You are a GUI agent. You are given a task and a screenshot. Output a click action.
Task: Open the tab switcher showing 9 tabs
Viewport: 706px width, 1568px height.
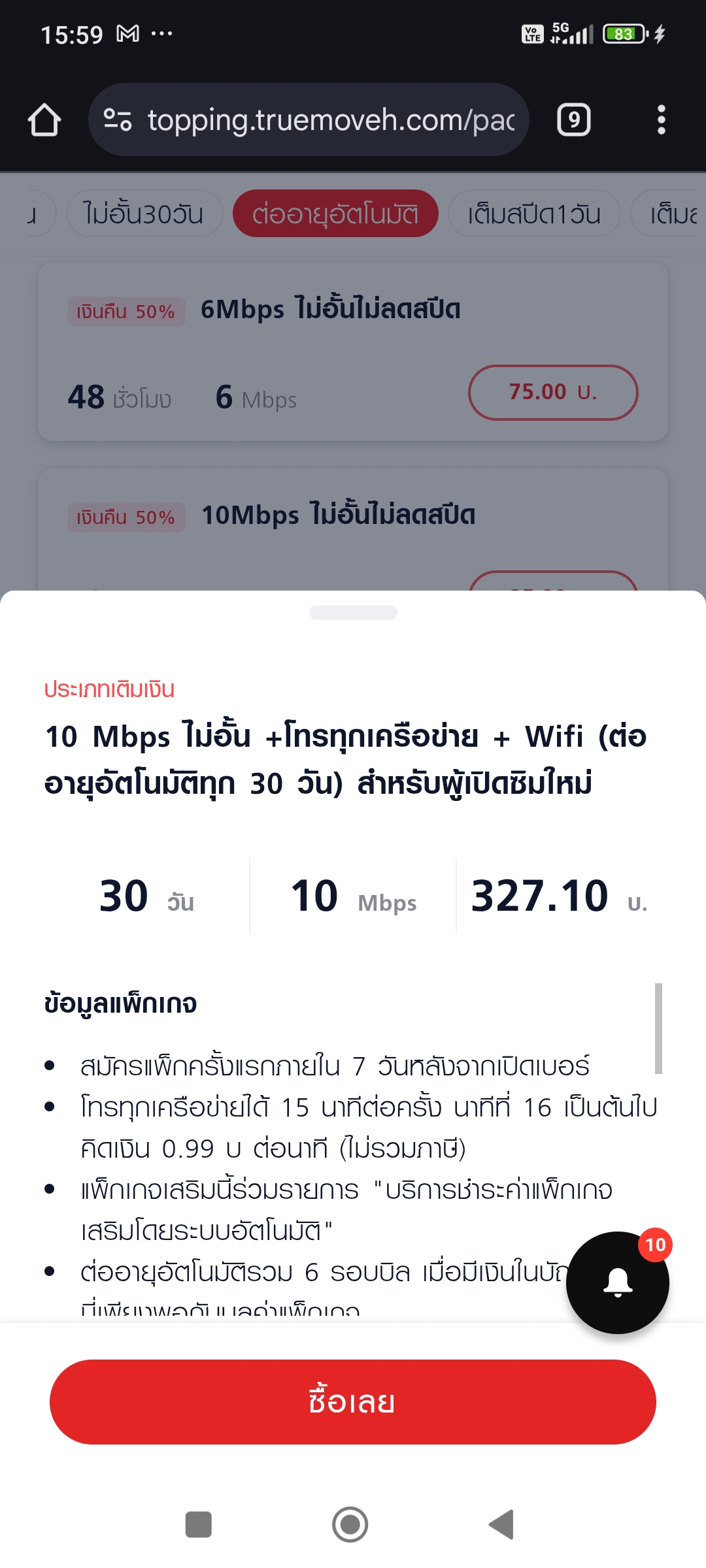click(574, 120)
